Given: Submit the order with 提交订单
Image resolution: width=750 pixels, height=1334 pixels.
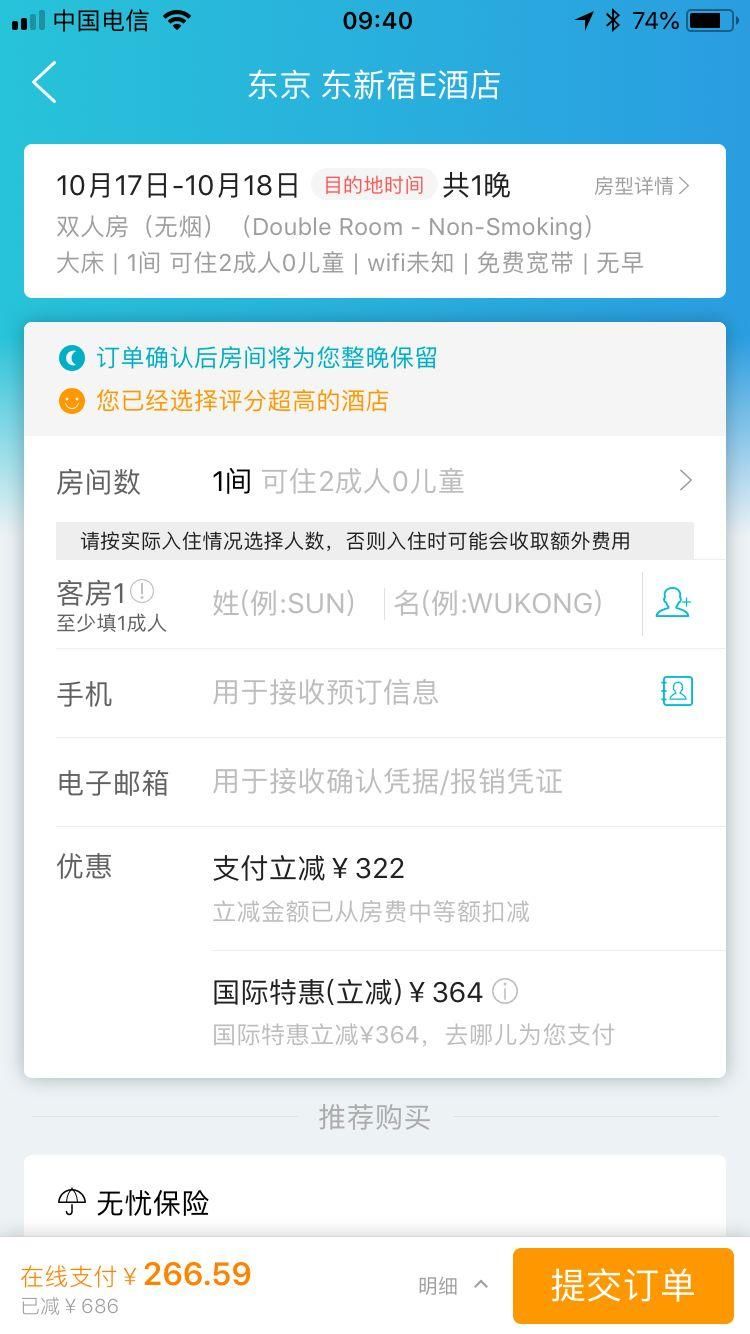Looking at the screenshot, I should pos(622,1285).
